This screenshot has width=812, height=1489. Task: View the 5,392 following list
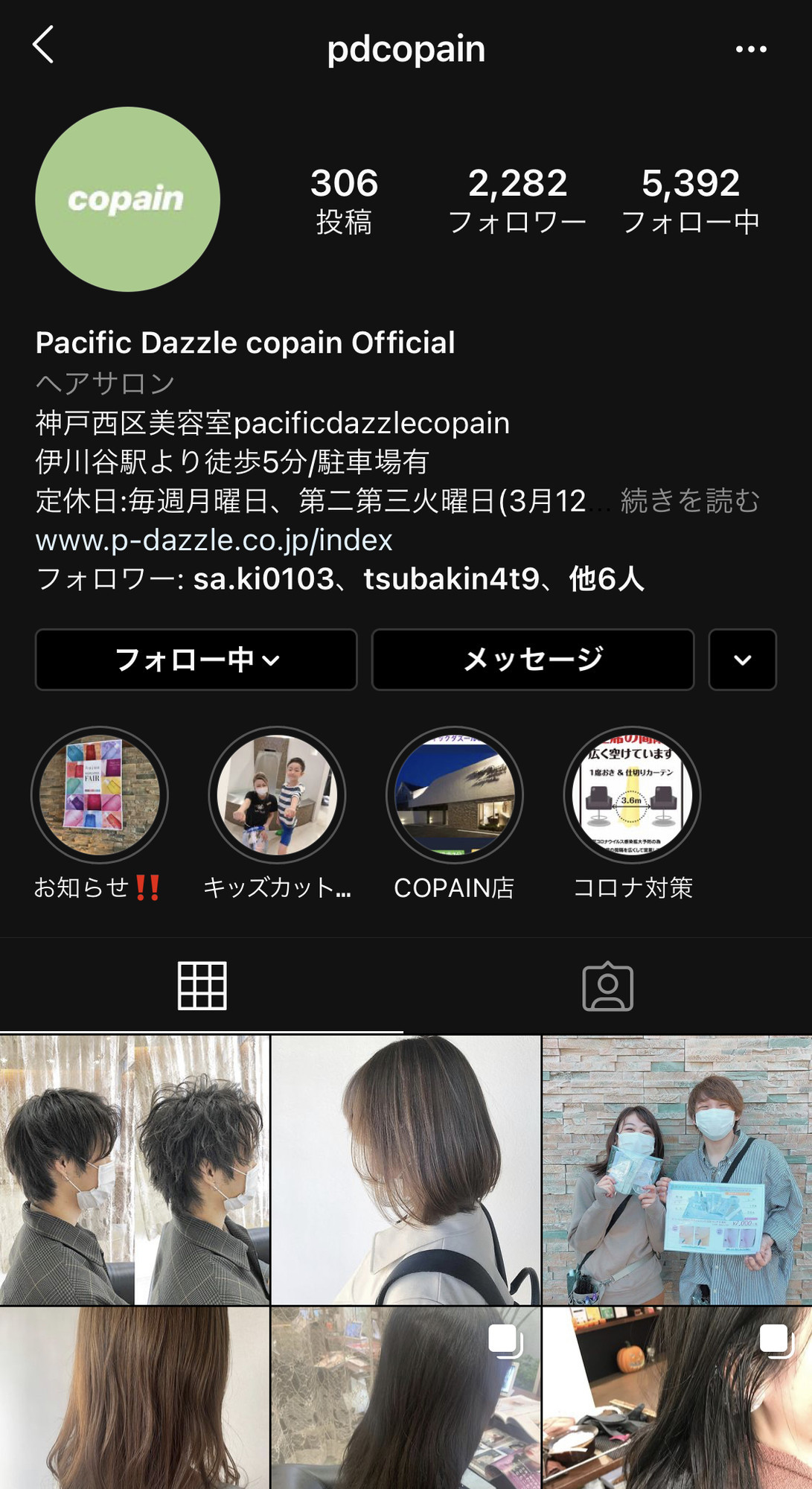[x=690, y=200]
